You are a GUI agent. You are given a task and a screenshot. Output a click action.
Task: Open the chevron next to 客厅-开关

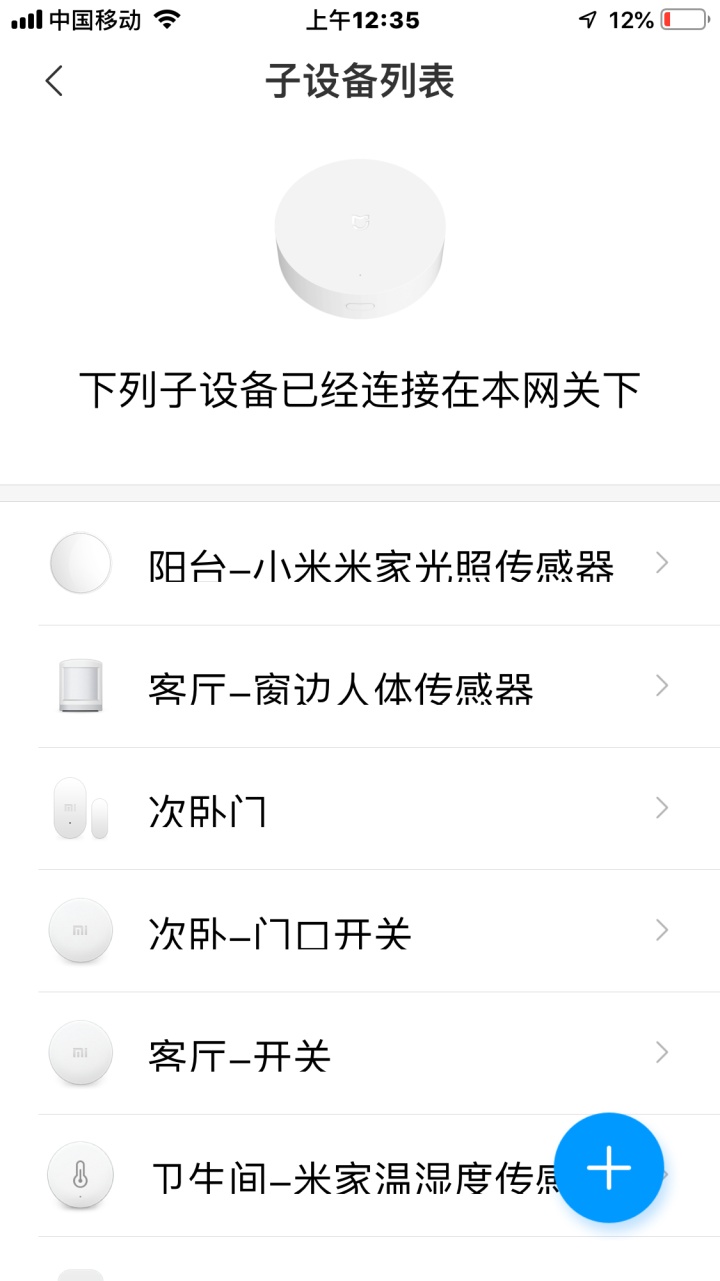coord(661,1053)
